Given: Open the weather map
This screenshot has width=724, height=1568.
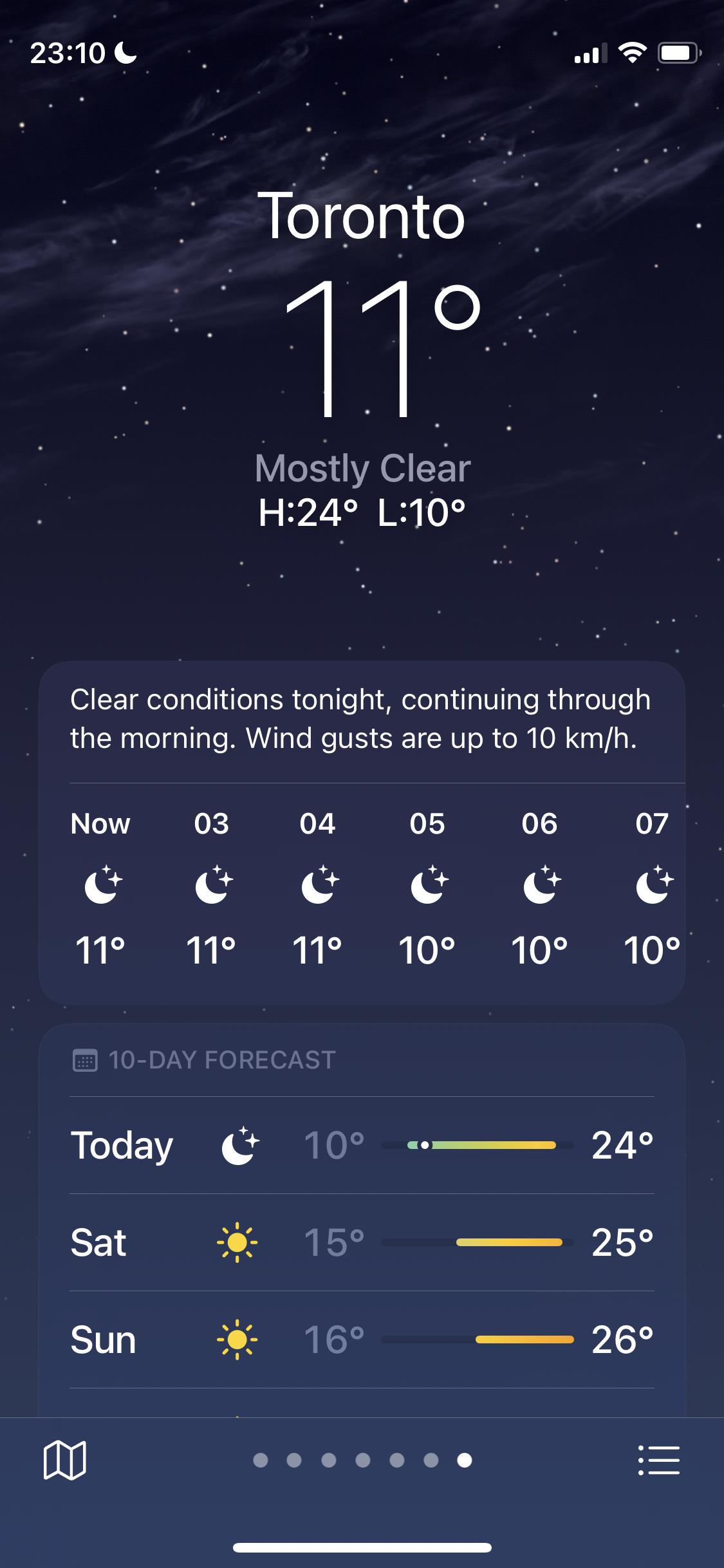Looking at the screenshot, I should [x=64, y=1460].
